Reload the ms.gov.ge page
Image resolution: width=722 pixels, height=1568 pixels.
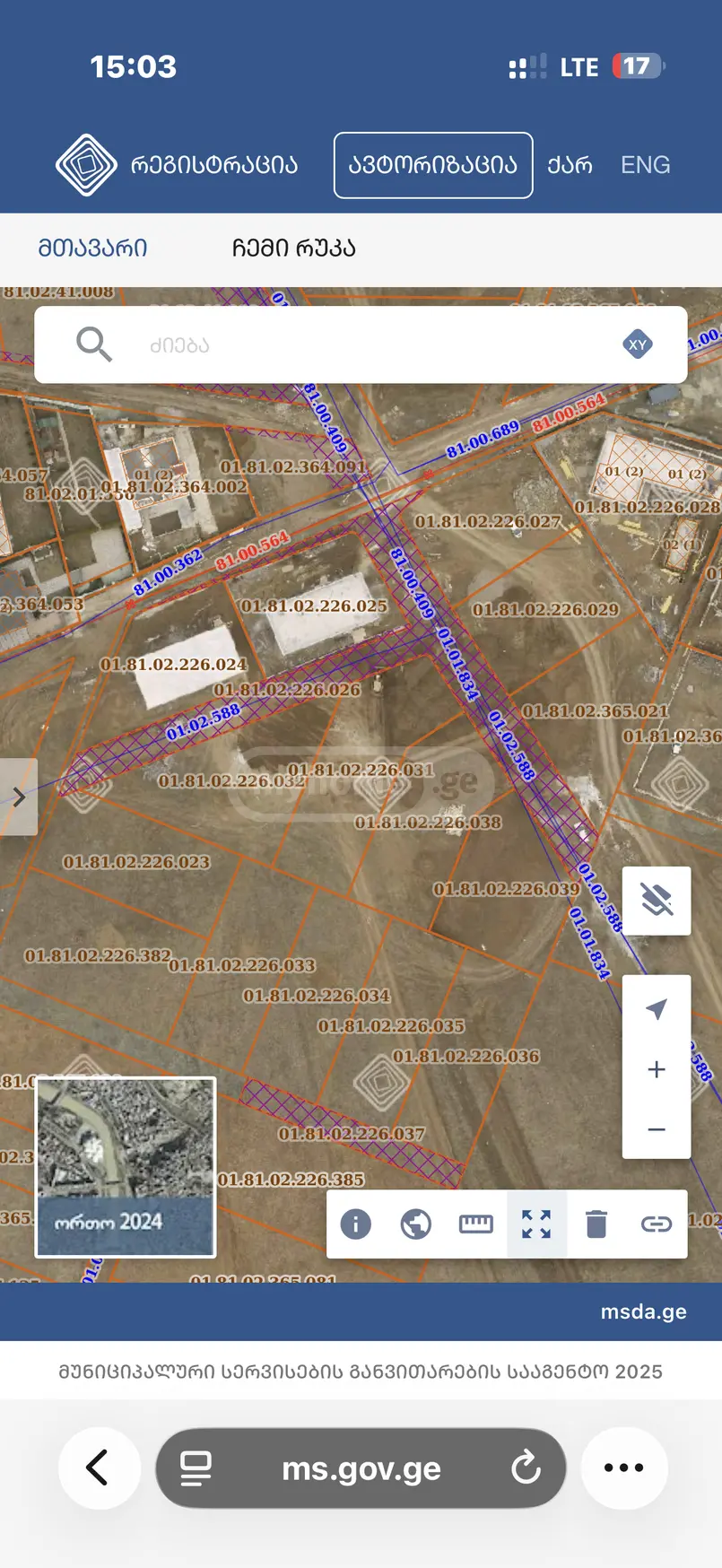pos(526,1468)
